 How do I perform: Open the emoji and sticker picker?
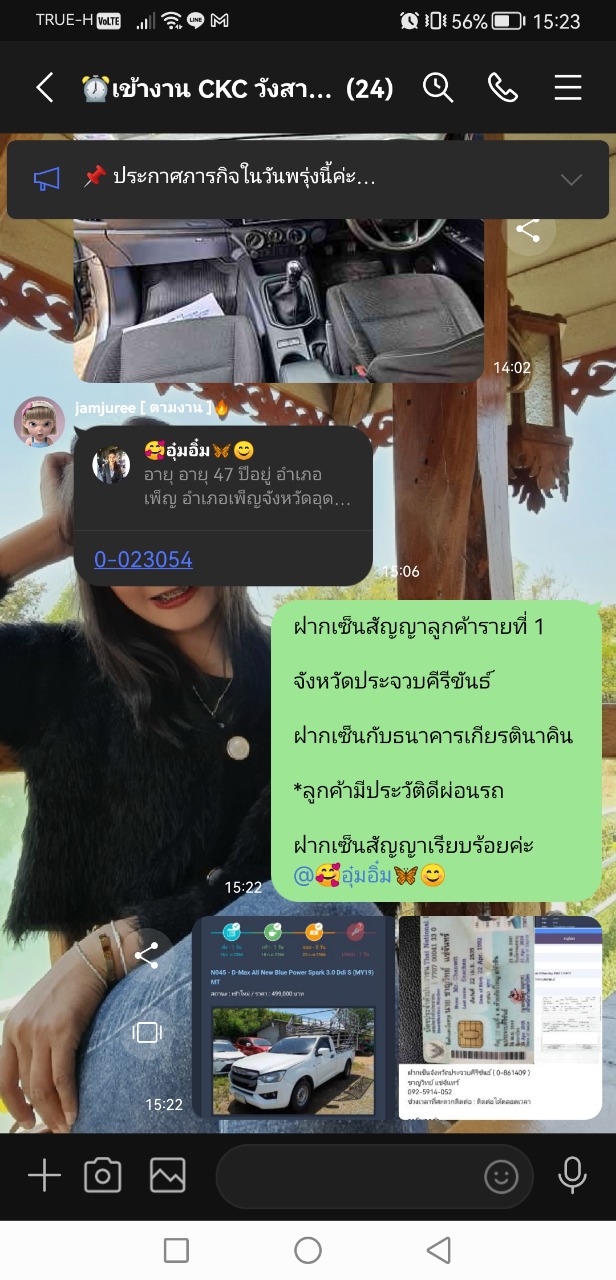click(501, 1176)
